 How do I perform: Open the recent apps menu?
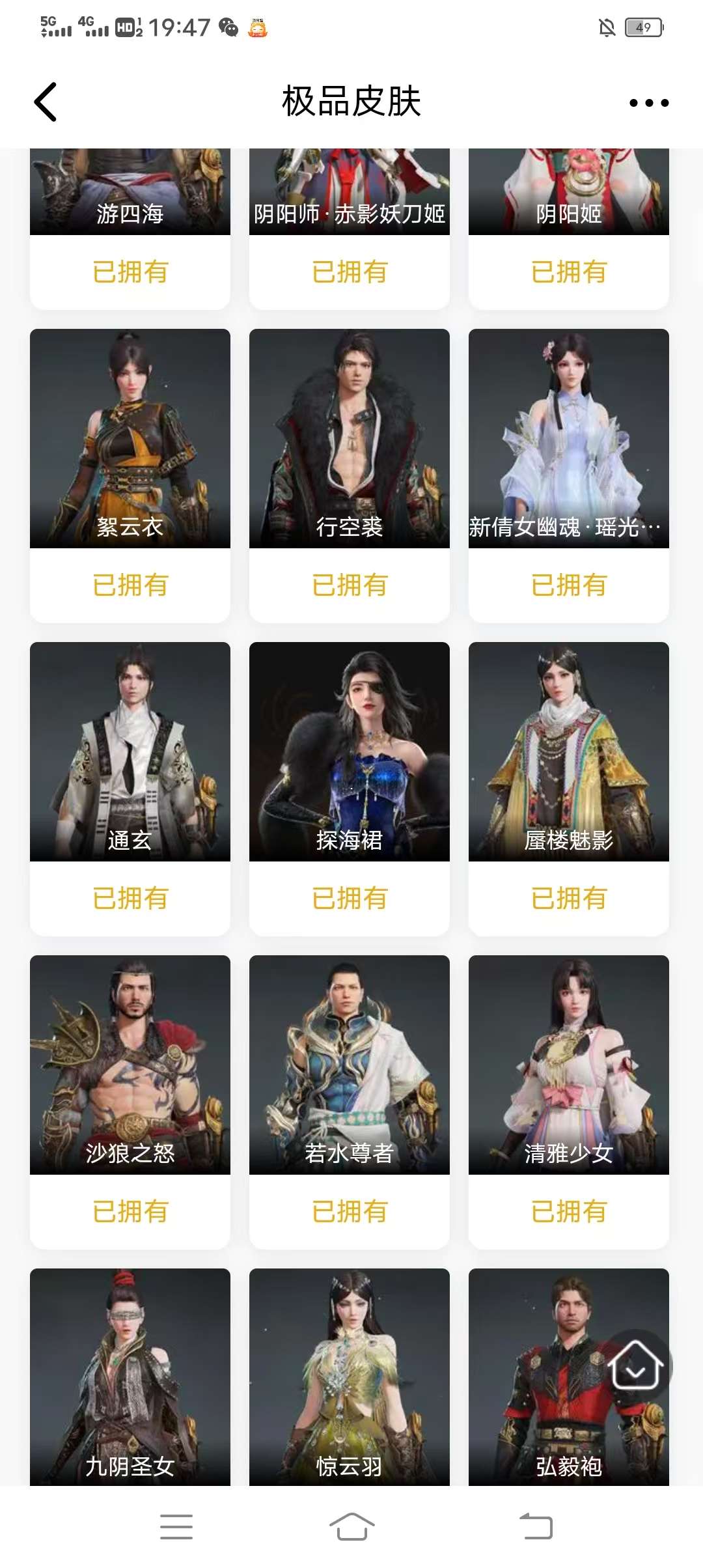coord(176,1526)
